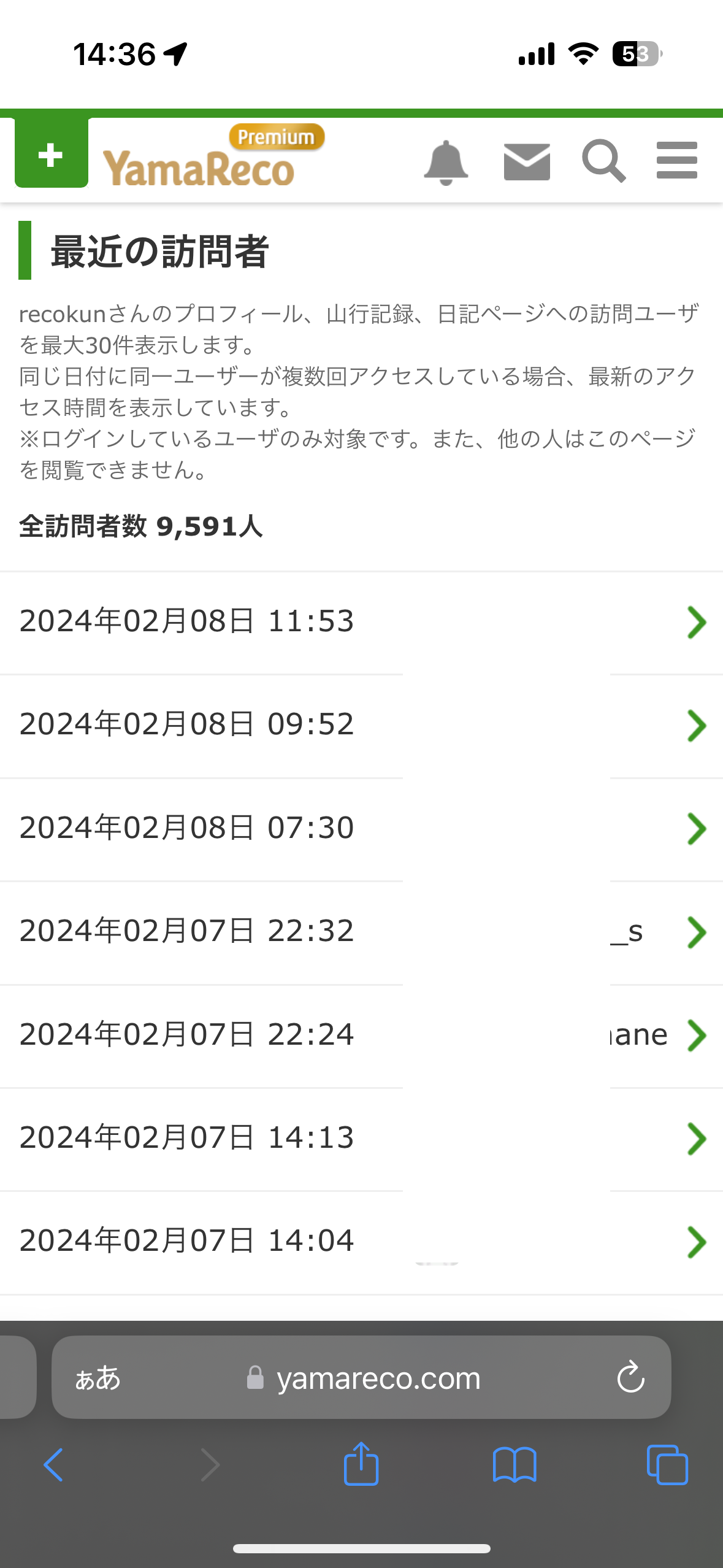723x1568 pixels.
Task: Open the hamburger menu
Action: (677, 161)
